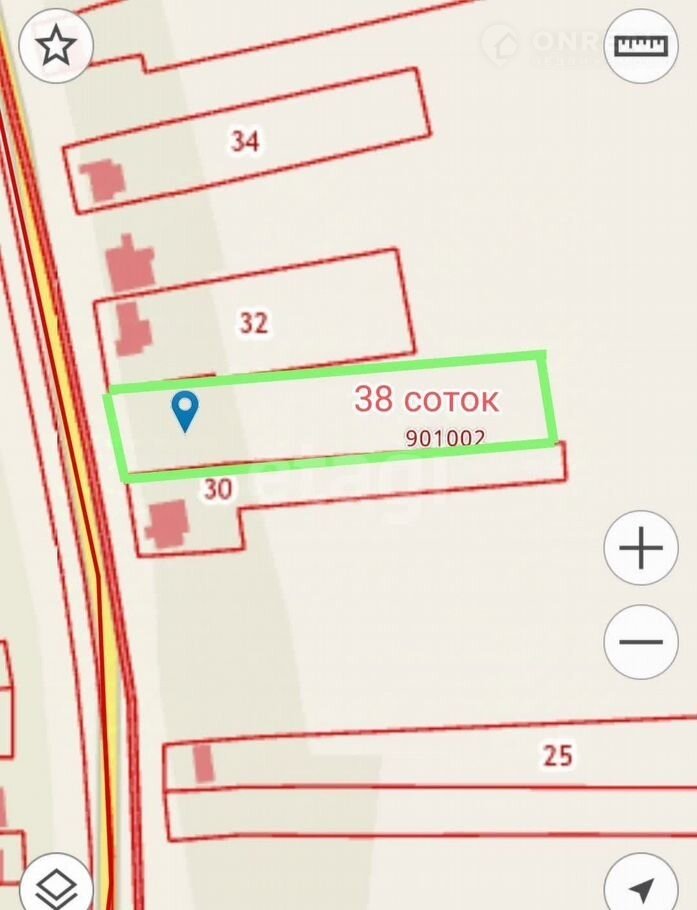
Task: Add this place to favorites with the star
Action: pos(57,45)
